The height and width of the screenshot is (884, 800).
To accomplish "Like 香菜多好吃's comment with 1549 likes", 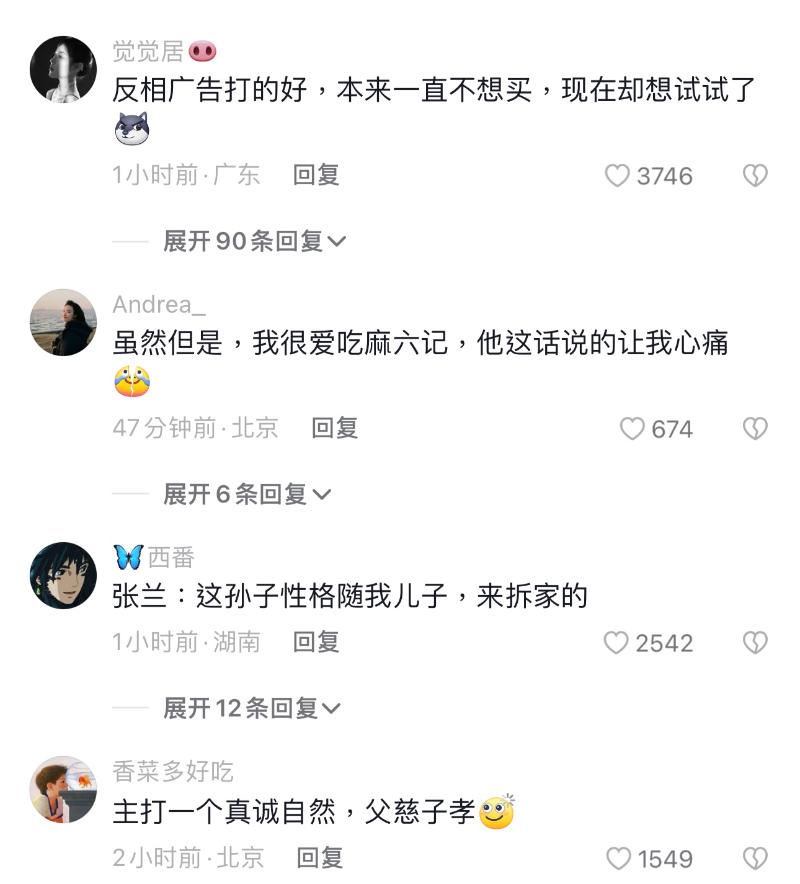I will [x=620, y=858].
